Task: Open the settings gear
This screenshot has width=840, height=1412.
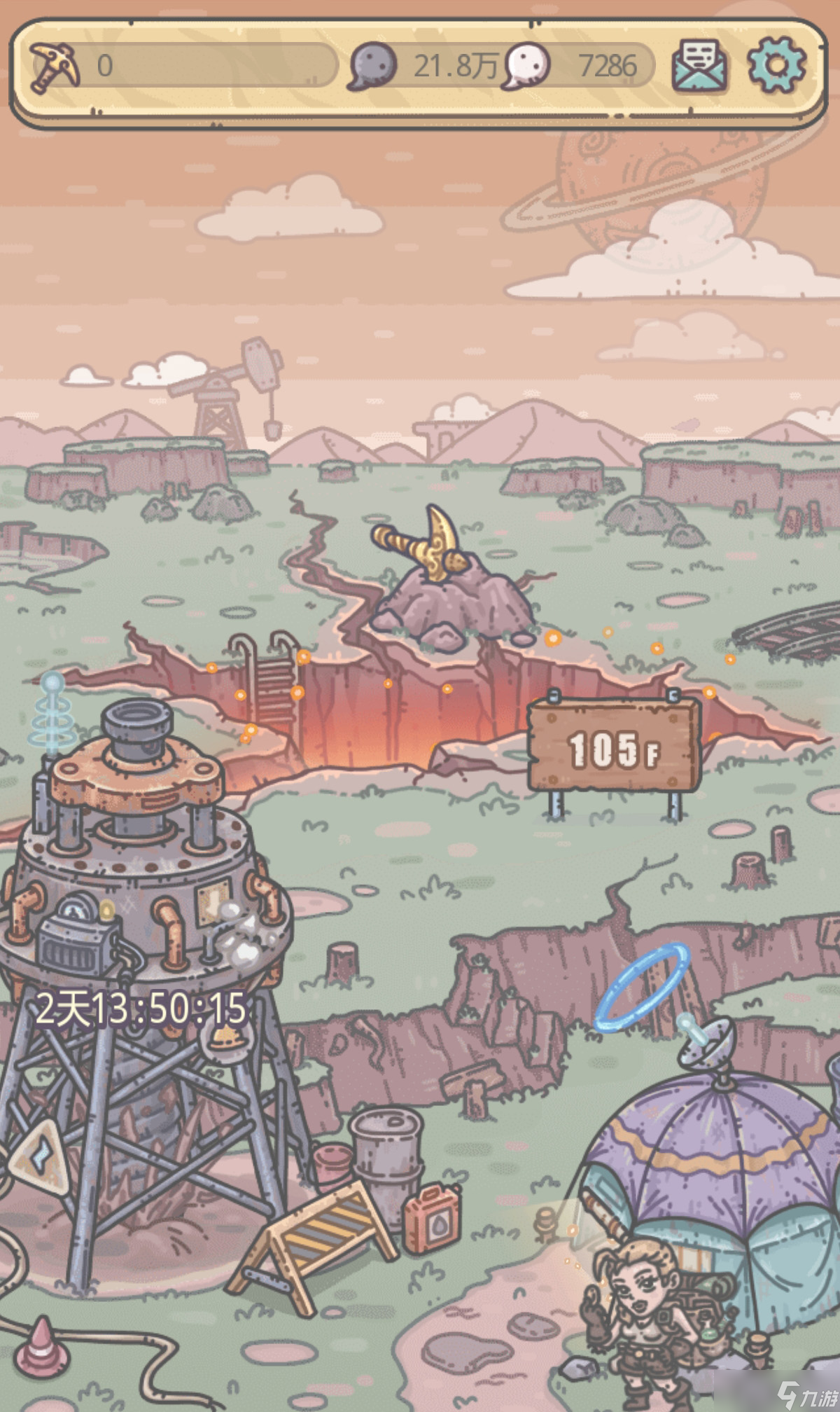Action: click(776, 65)
